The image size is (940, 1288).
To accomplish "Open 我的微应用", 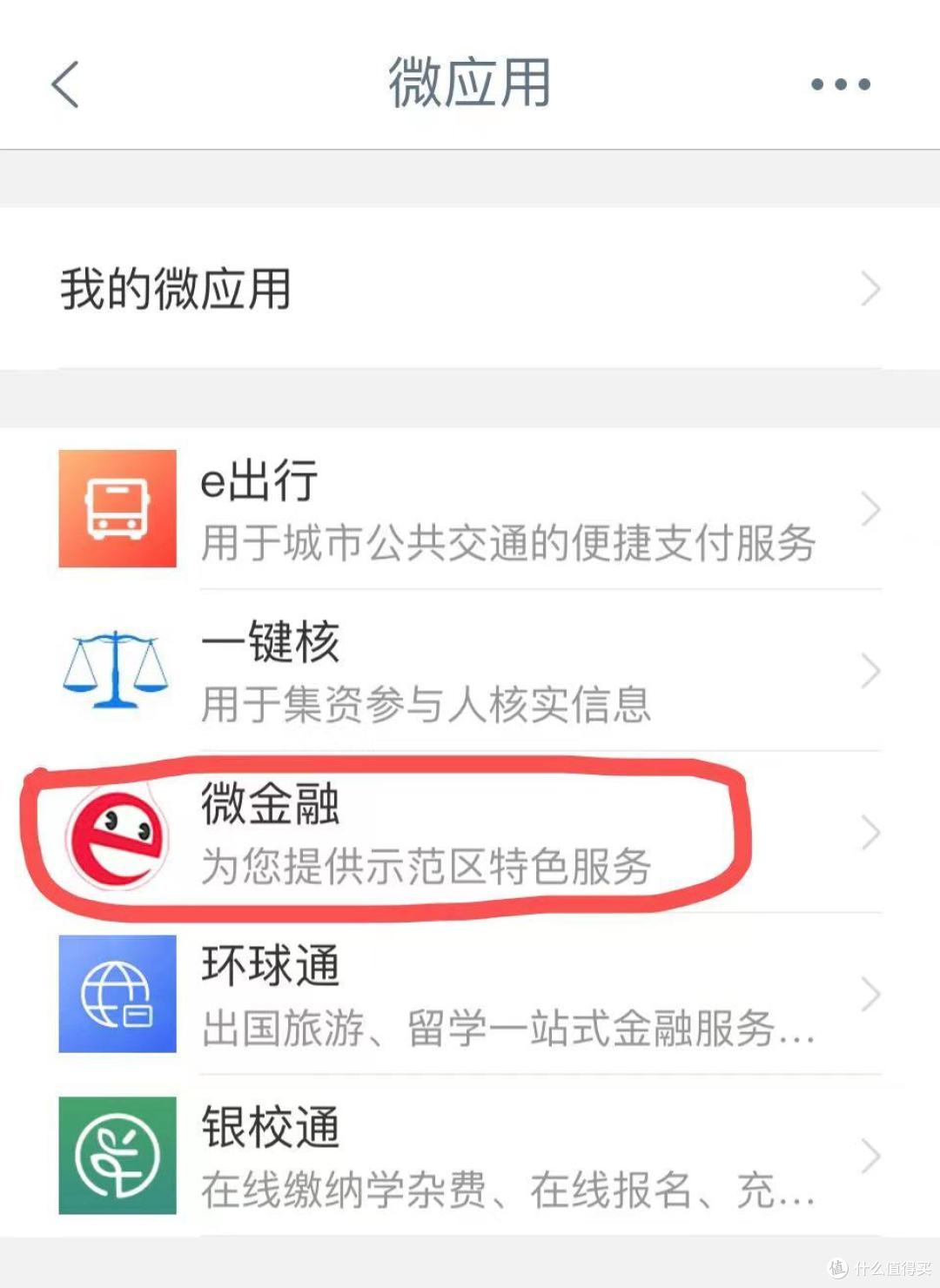I will 470,289.
